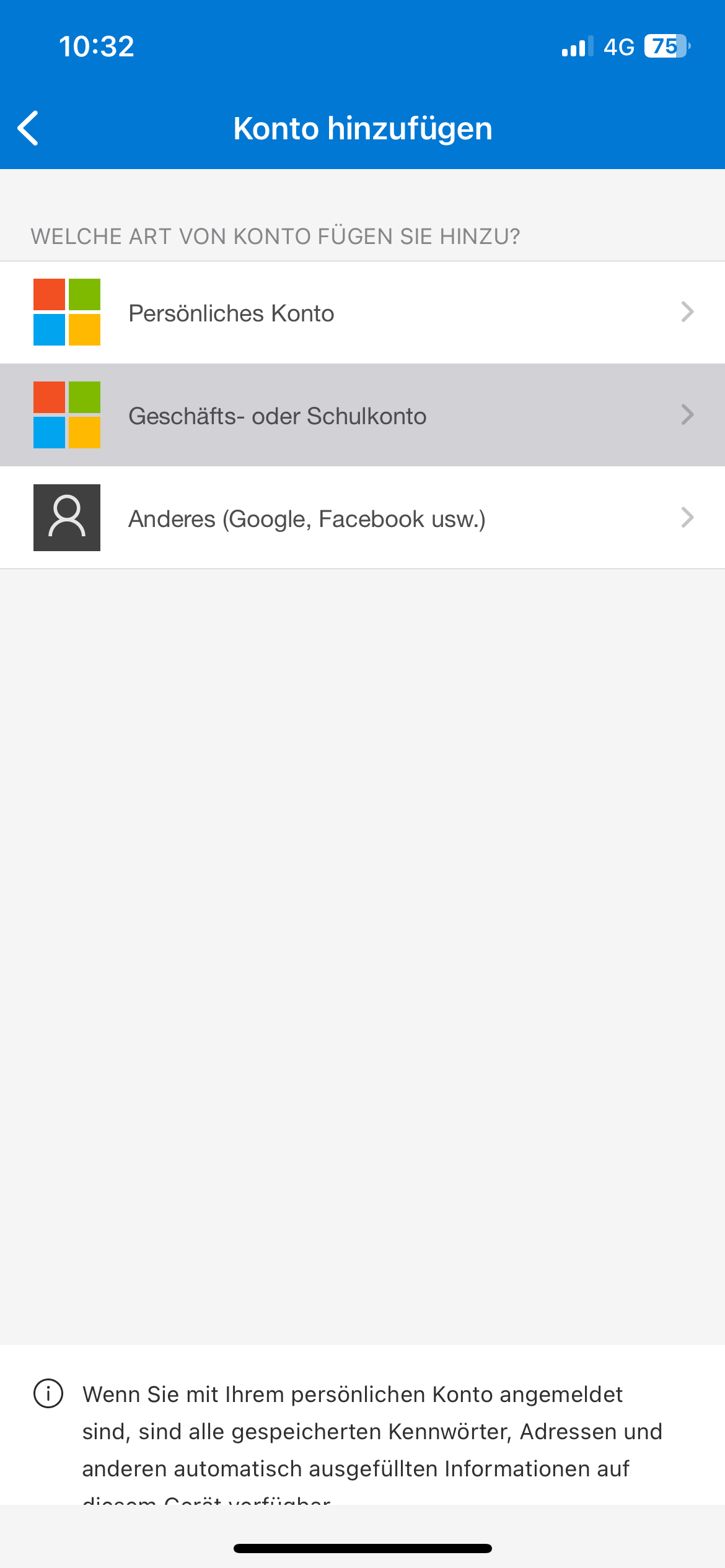The height and width of the screenshot is (1568, 725).
Task: Select Persönliches Konto
Action: (362, 313)
